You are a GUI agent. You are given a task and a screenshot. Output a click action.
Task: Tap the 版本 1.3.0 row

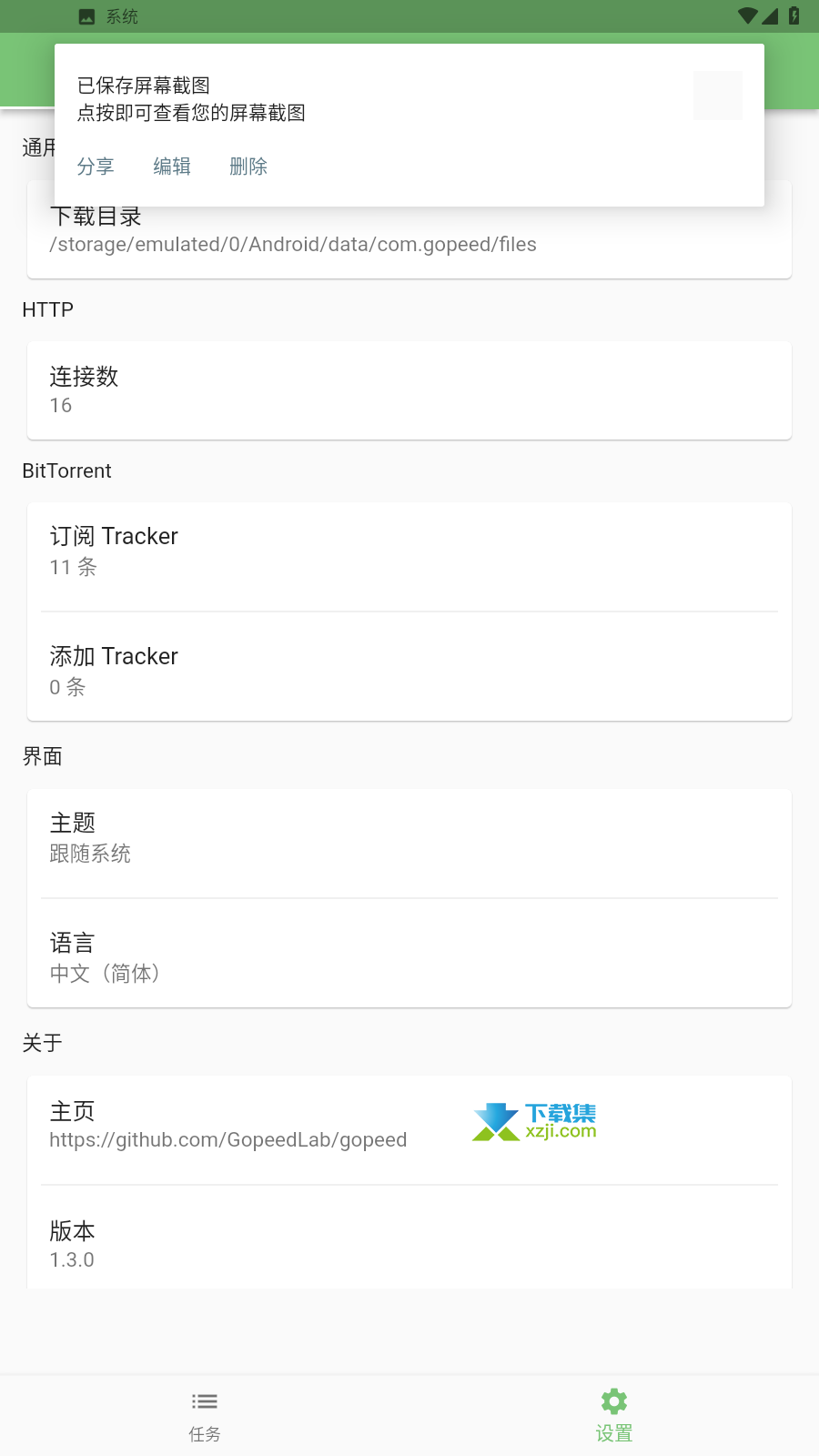pyautogui.click(x=409, y=1238)
